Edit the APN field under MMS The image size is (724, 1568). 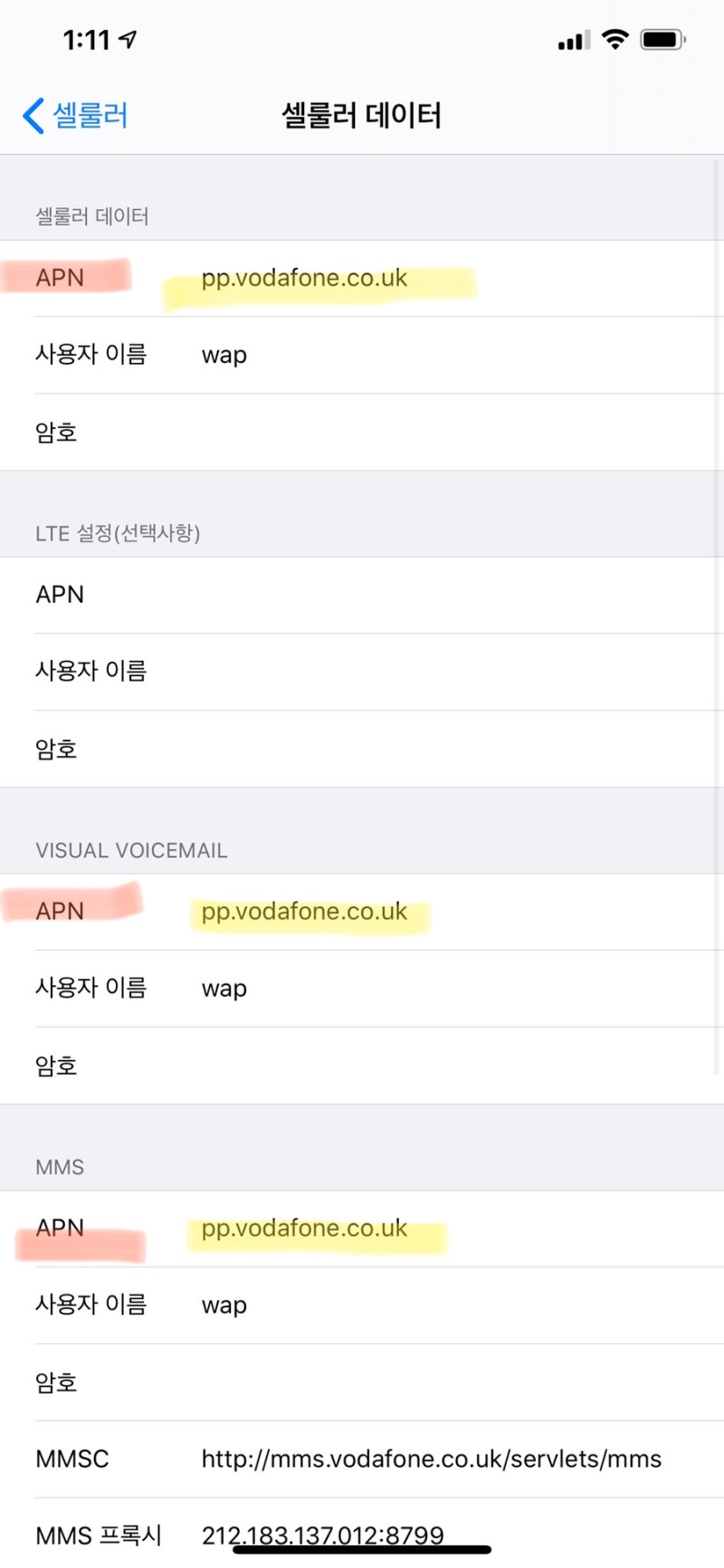[362, 1229]
